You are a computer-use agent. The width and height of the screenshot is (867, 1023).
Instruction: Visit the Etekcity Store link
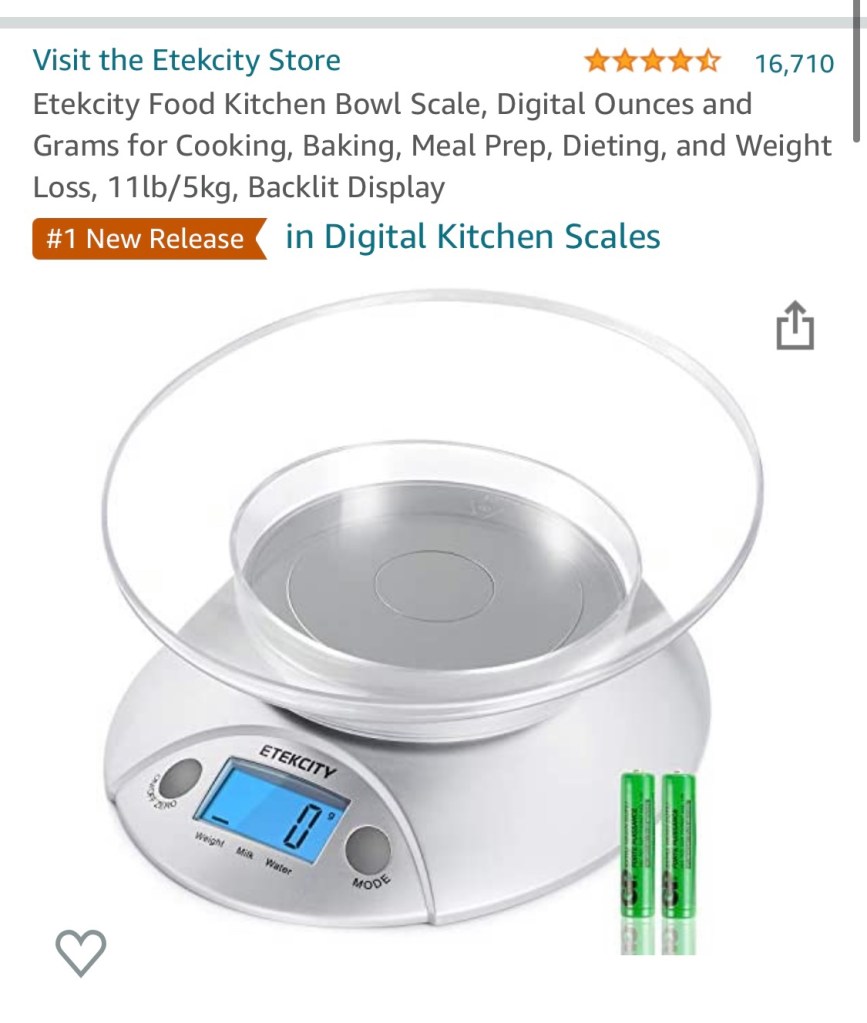(186, 60)
